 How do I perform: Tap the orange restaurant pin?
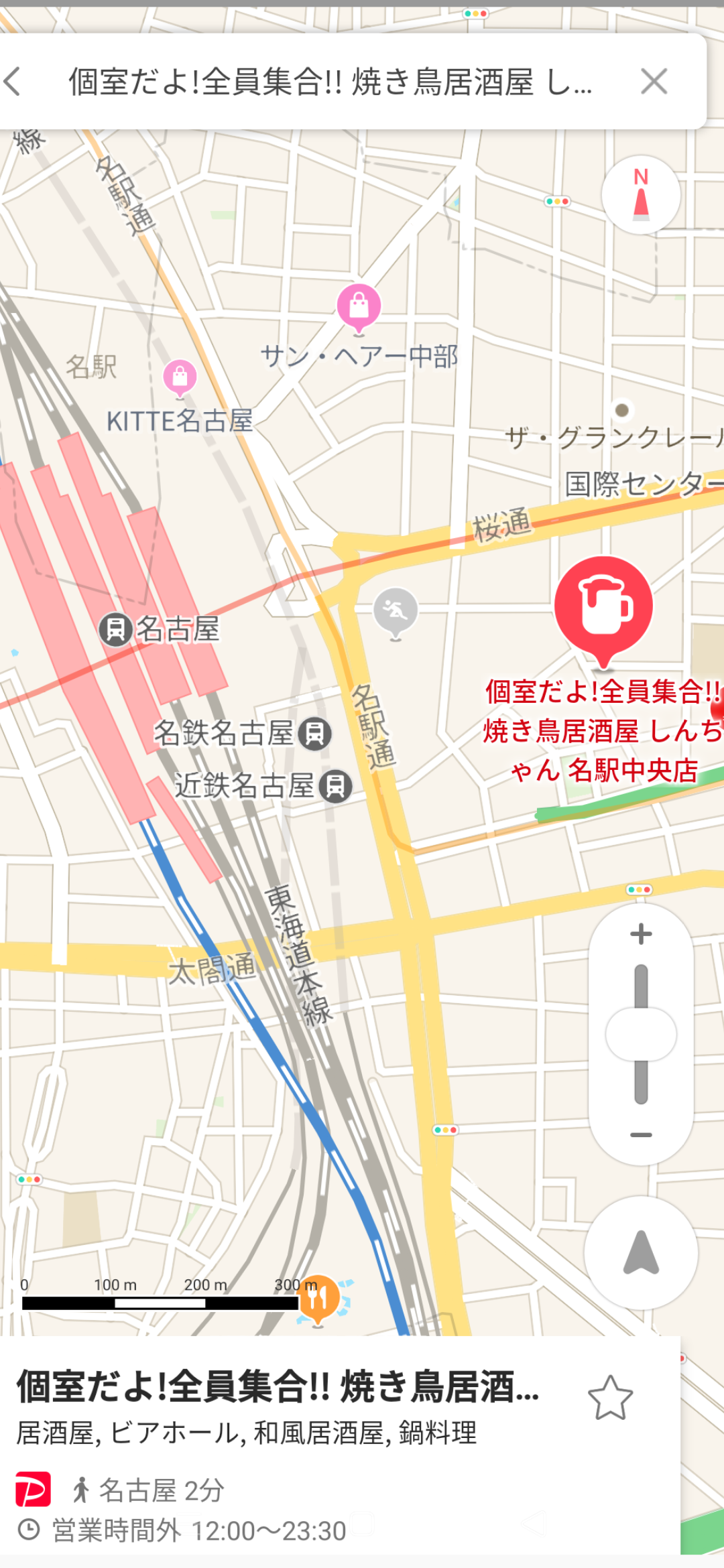pos(318,1298)
